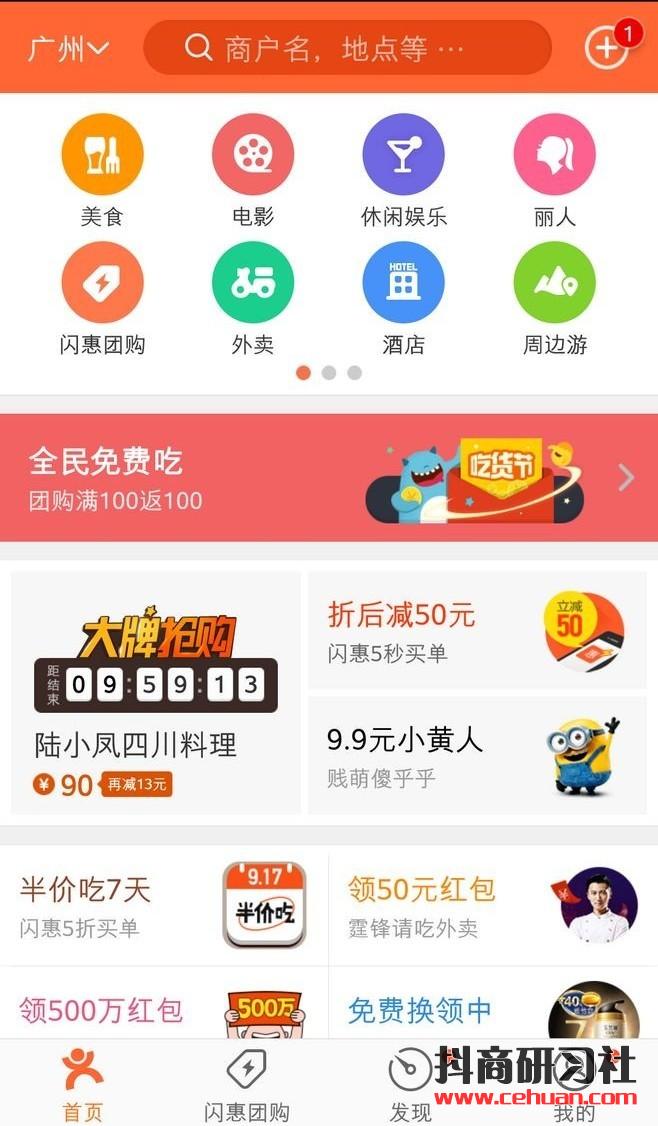Open the 折后减50元 offer card
Image resolution: width=658 pixels, height=1126 pixels.
click(x=477, y=631)
